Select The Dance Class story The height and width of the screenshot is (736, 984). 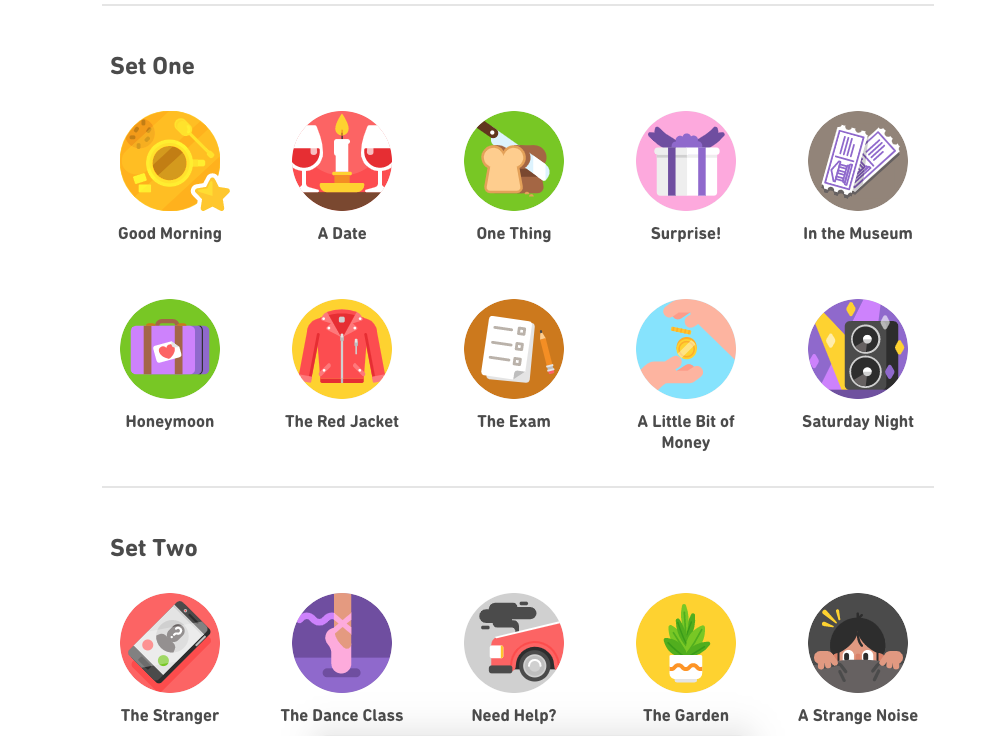pos(342,643)
